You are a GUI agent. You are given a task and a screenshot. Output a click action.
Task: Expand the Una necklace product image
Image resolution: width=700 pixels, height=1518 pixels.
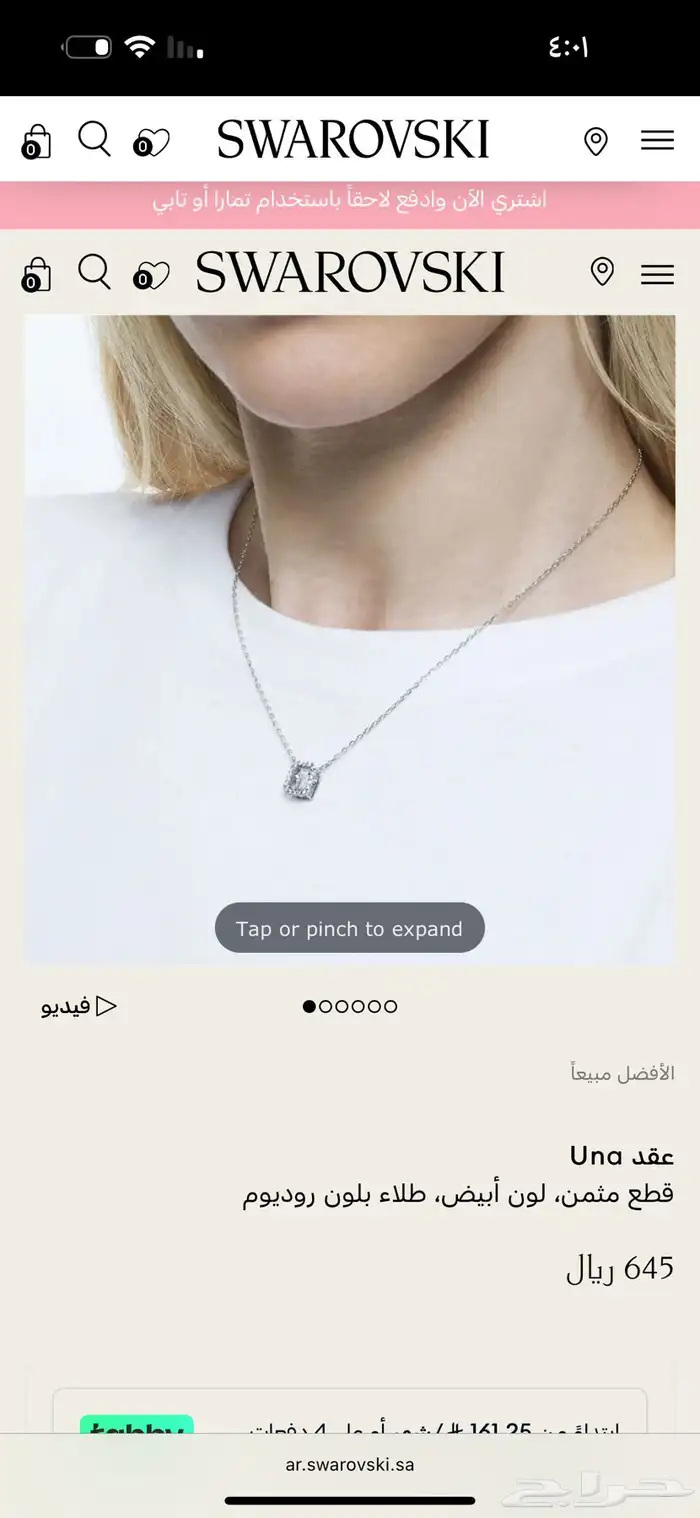350,640
